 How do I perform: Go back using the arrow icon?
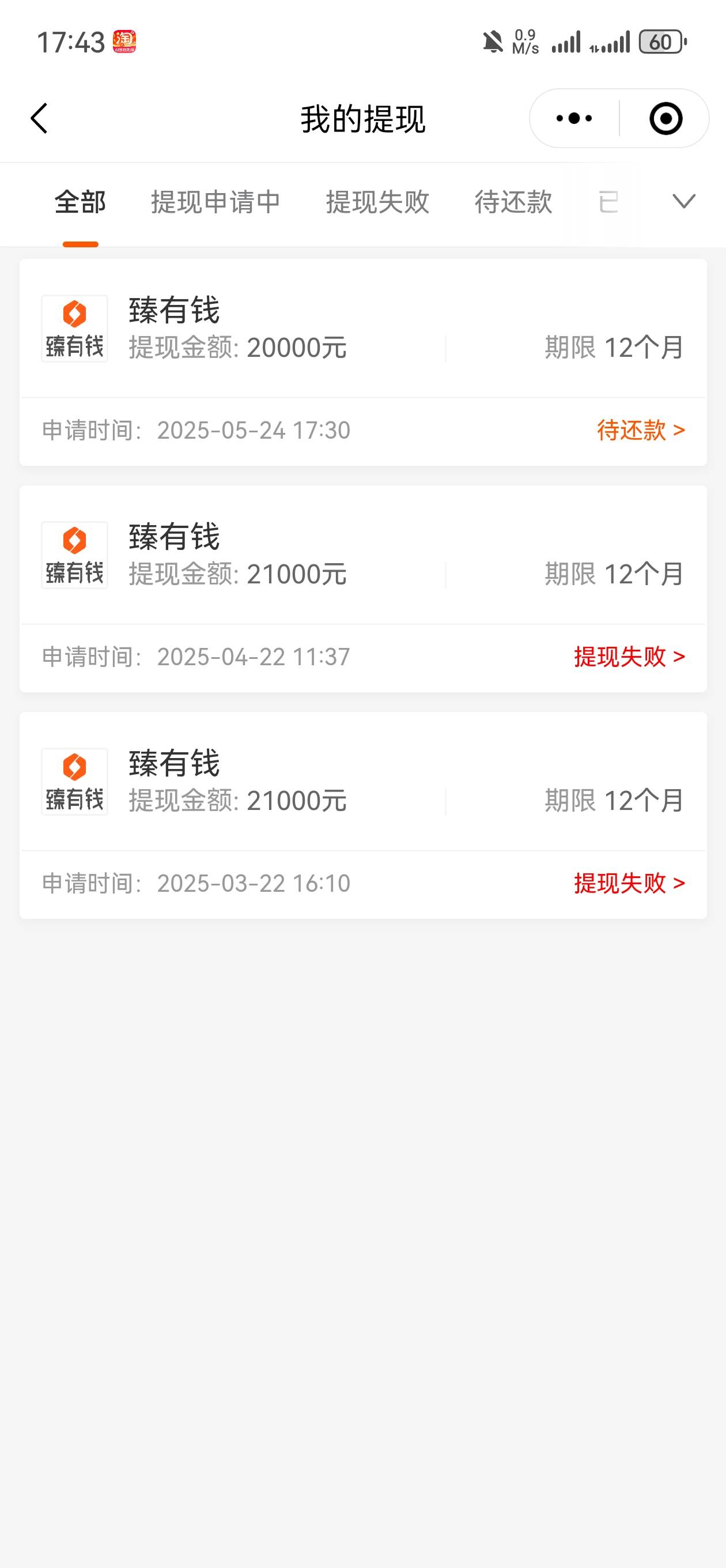pyautogui.click(x=39, y=118)
